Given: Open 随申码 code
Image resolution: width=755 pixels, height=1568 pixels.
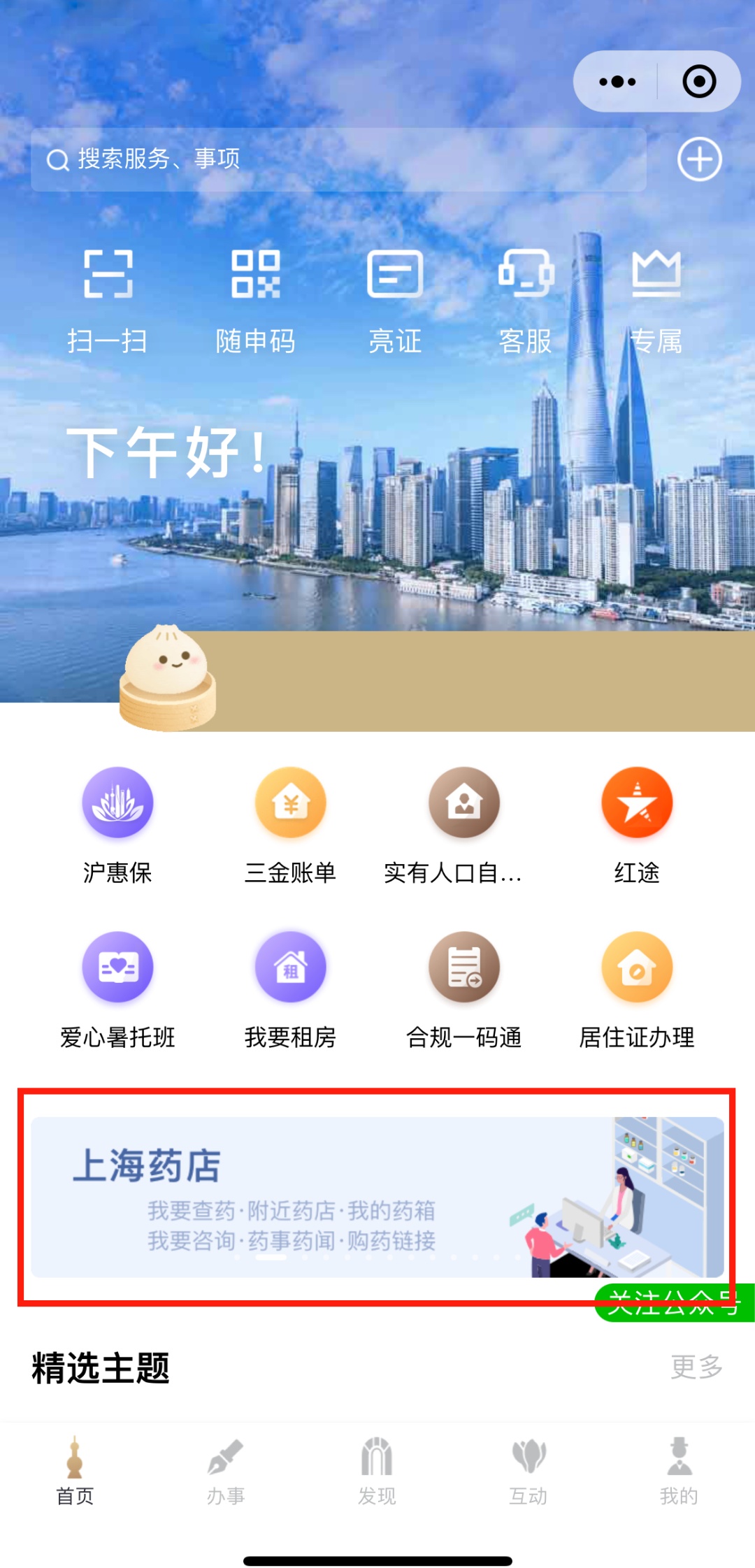Looking at the screenshot, I should (255, 301).
